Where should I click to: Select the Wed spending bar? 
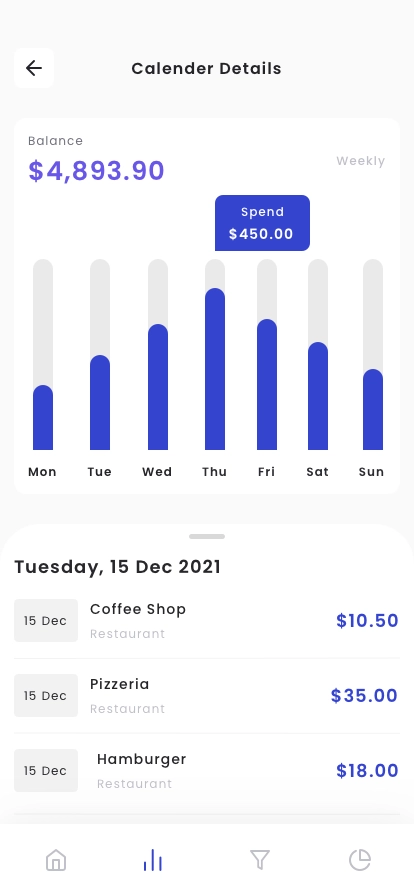click(158, 354)
